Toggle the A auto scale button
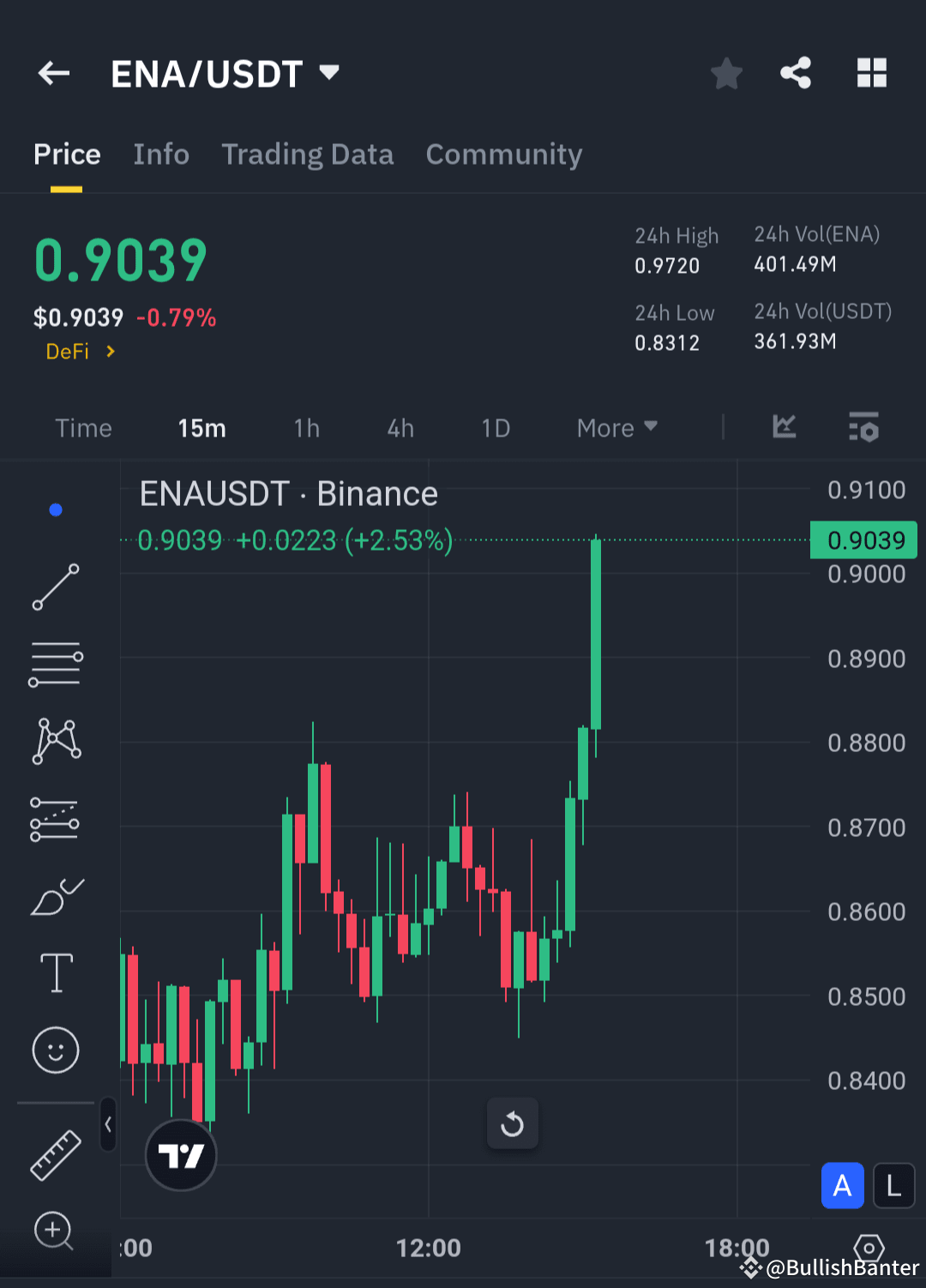Viewport: 926px width, 1288px height. [x=842, y=1186]
